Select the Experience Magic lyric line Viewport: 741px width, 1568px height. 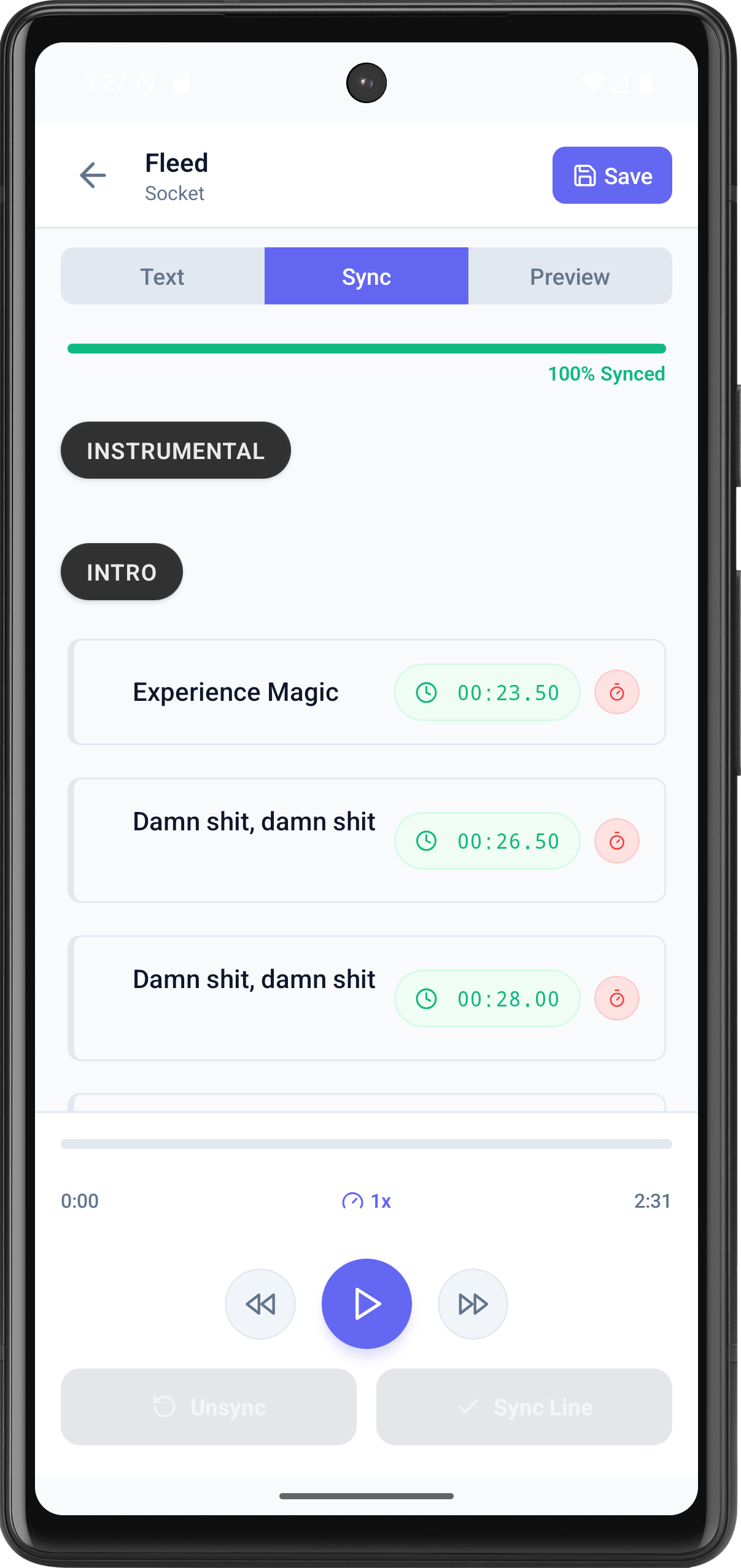236,692
